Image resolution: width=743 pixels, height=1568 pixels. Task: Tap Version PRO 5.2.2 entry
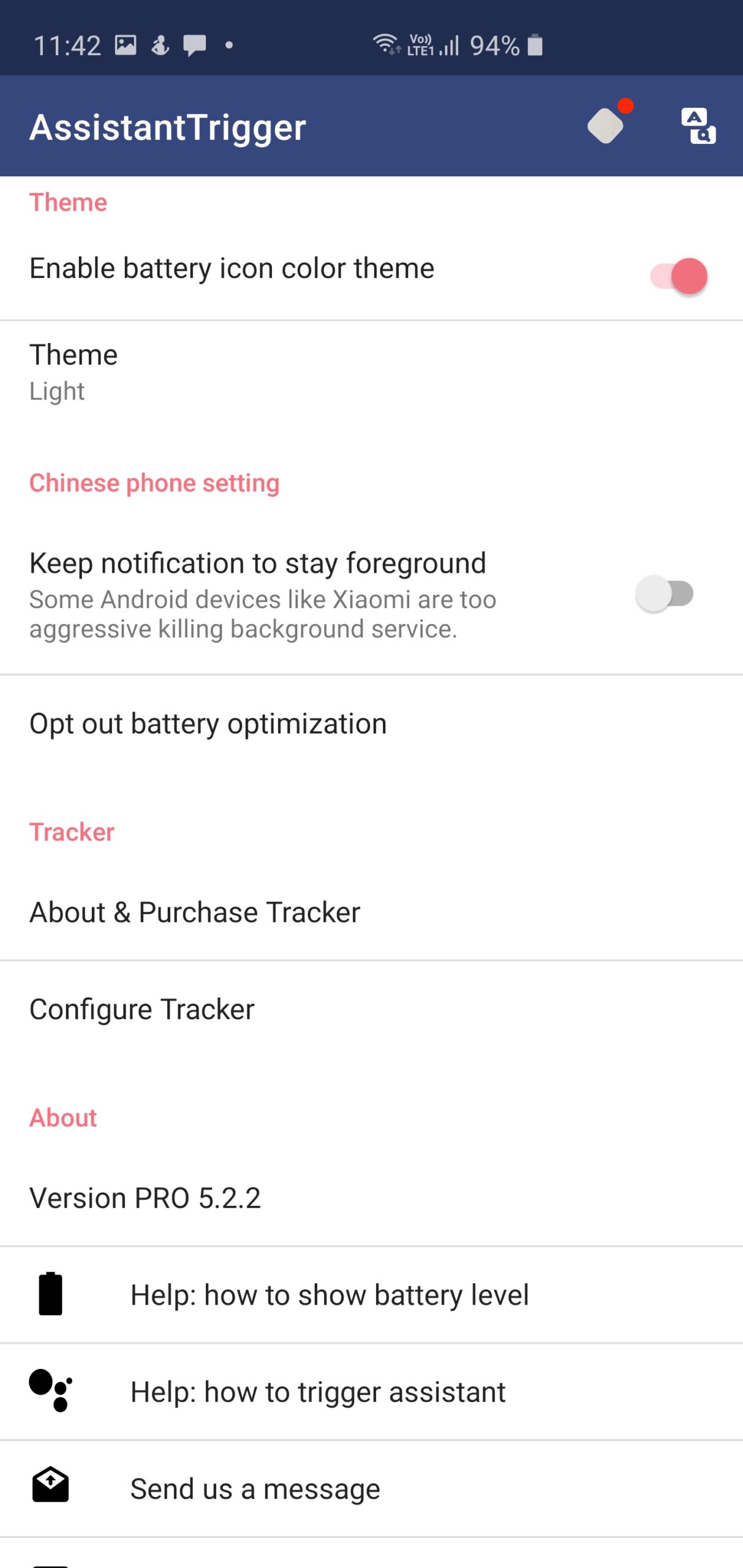coord(245,1197)
